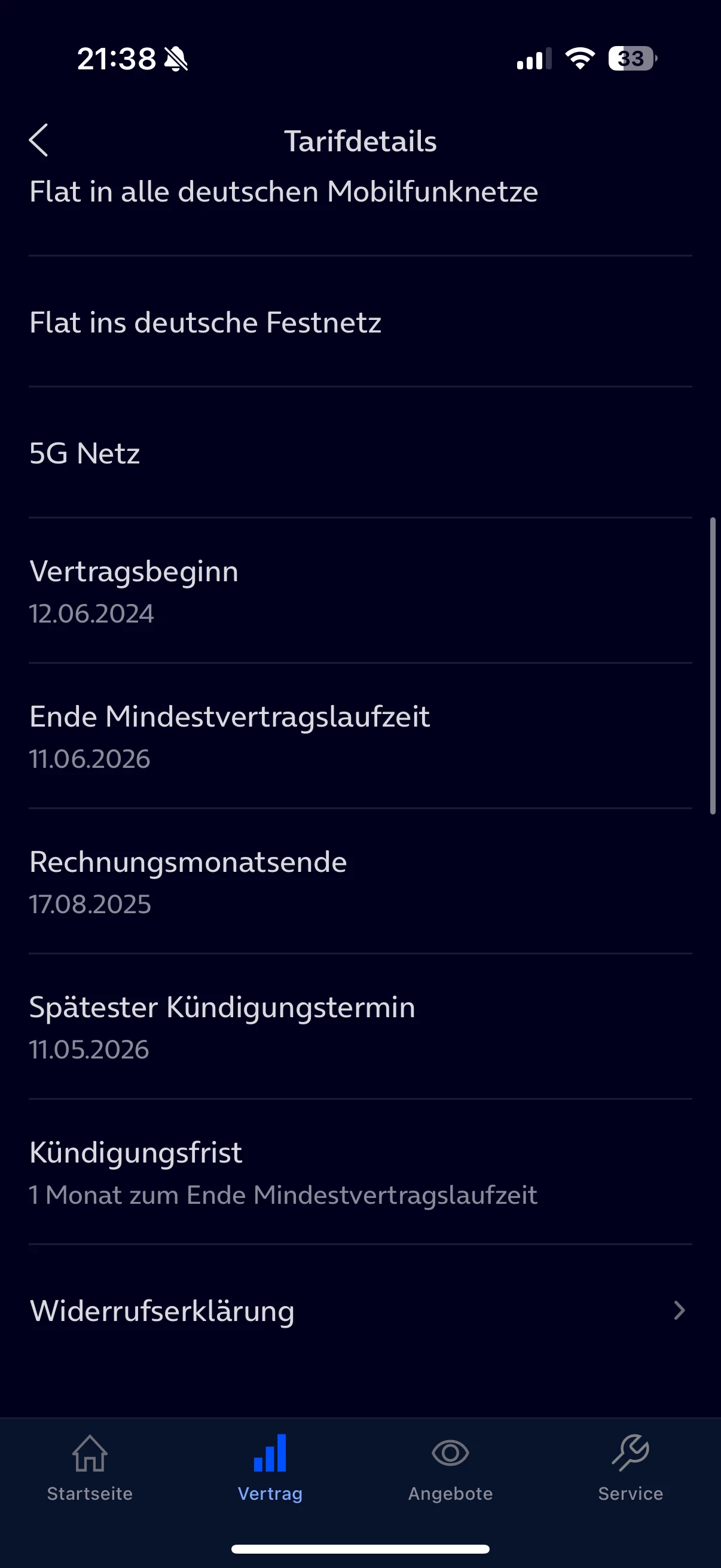
Task: Open the Widerrufserklärung row
Action: pos(359,1310)
